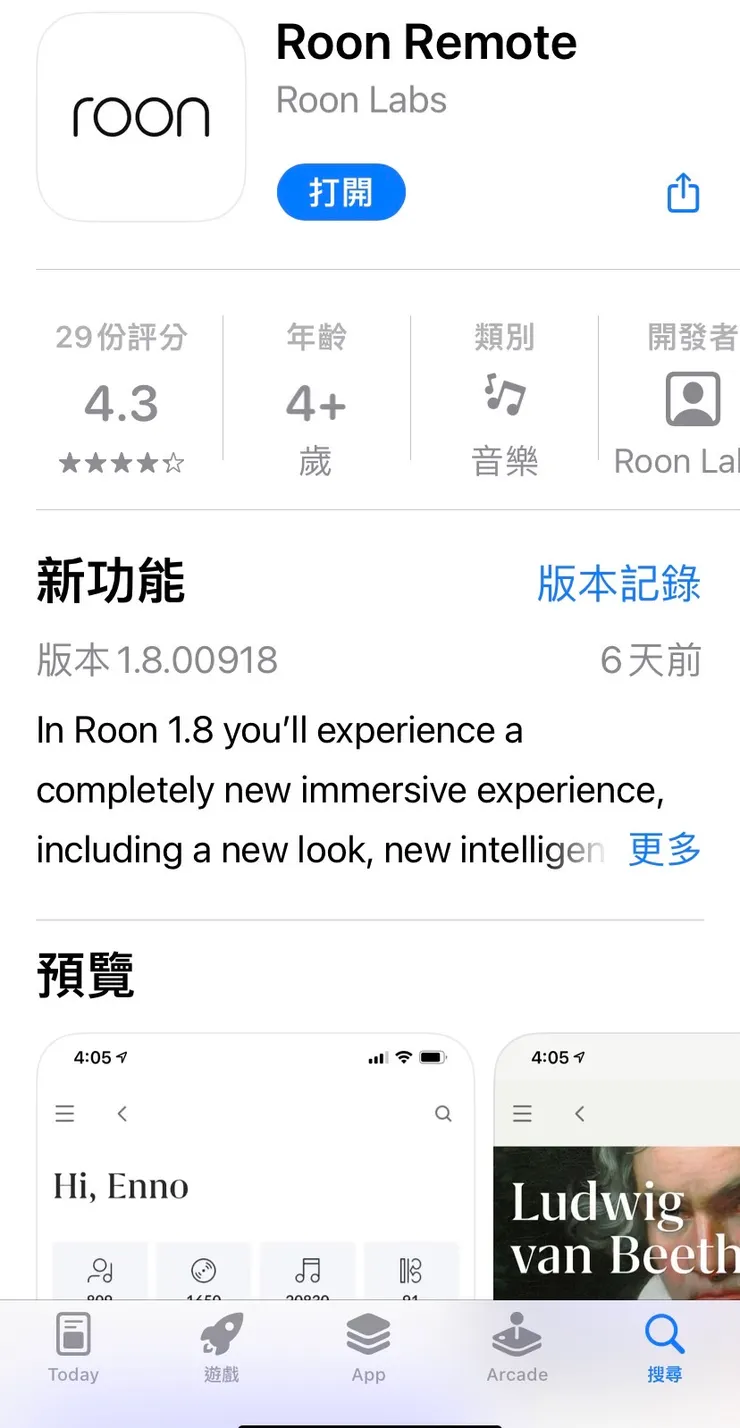Tap the search magnifier inside first preview screenshot
Viewport: 740px width, 1428px height.
click(x=443, y=1113)
